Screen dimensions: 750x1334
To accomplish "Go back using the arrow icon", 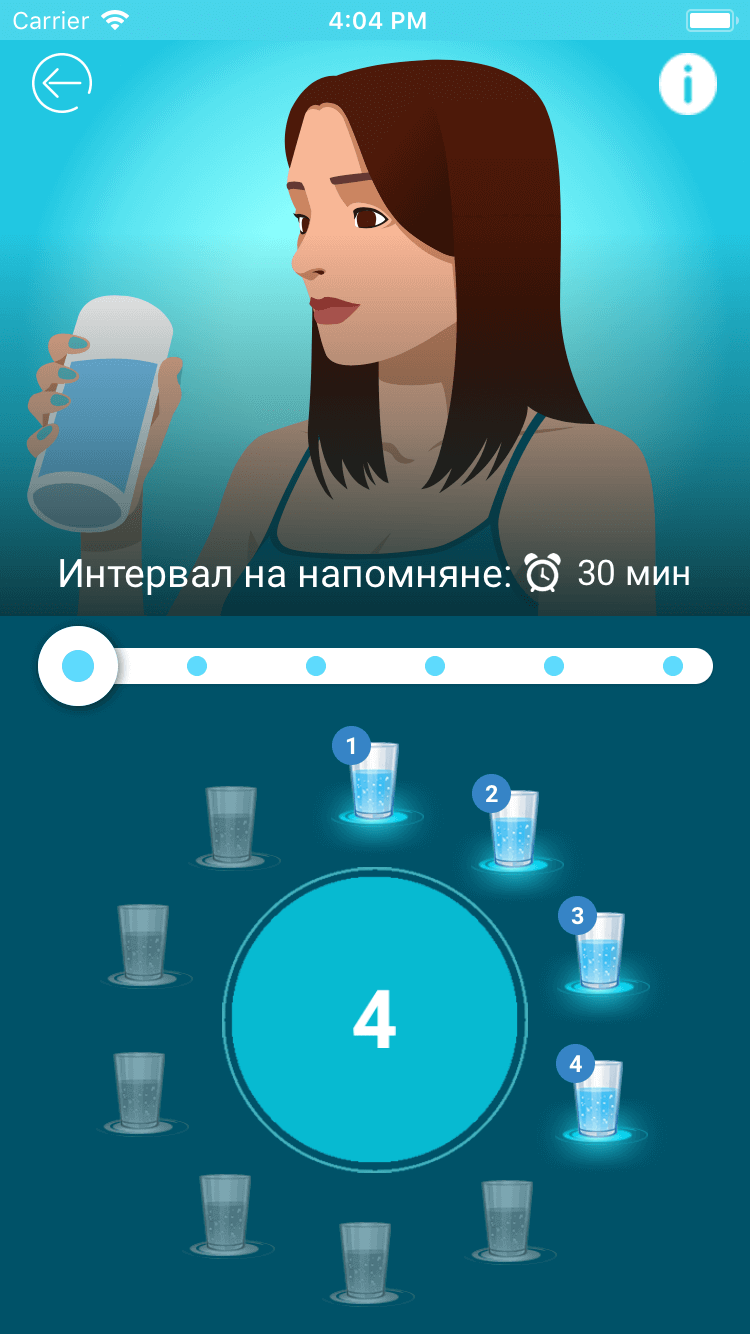I will (62, 82).
